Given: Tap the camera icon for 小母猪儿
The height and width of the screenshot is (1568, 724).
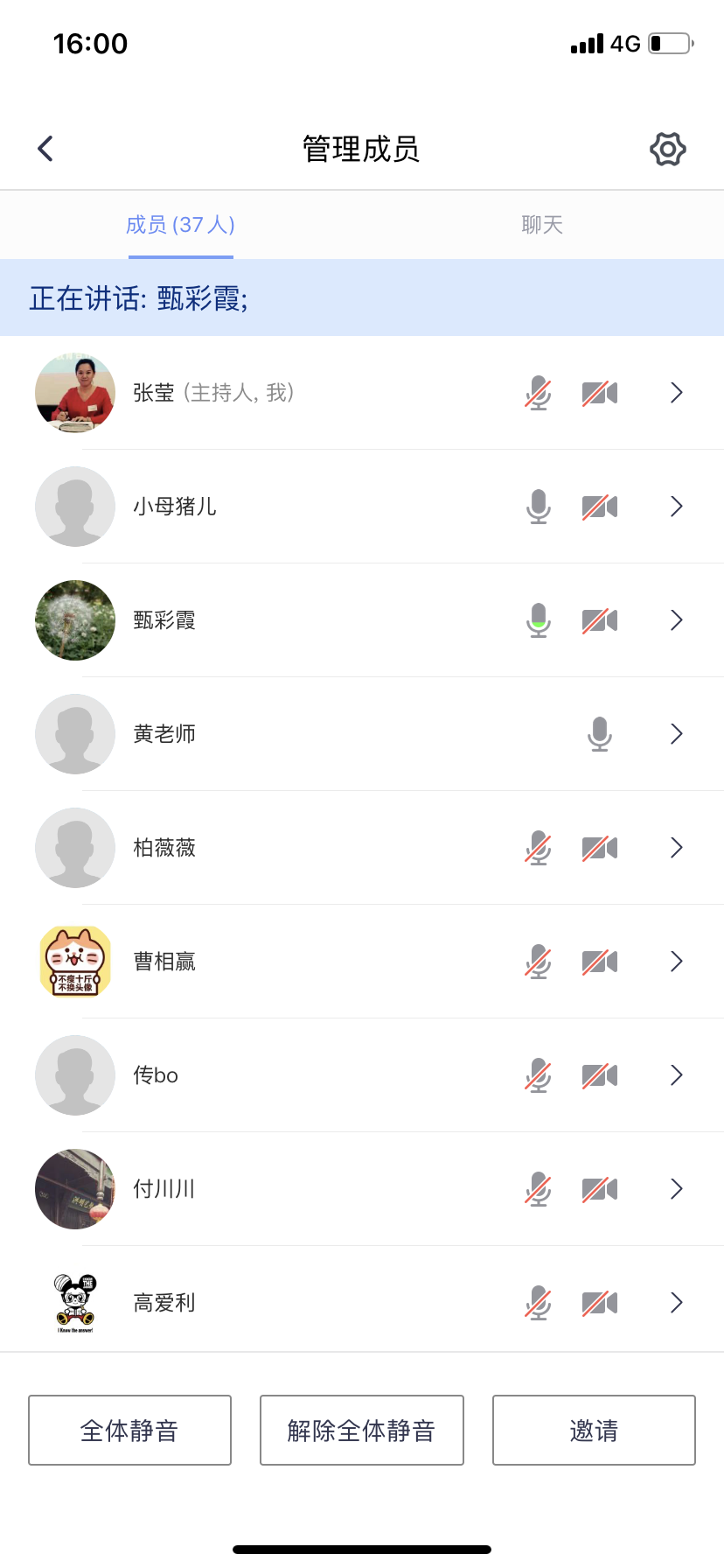Looking at the screenshot, I should coord(600,507).
